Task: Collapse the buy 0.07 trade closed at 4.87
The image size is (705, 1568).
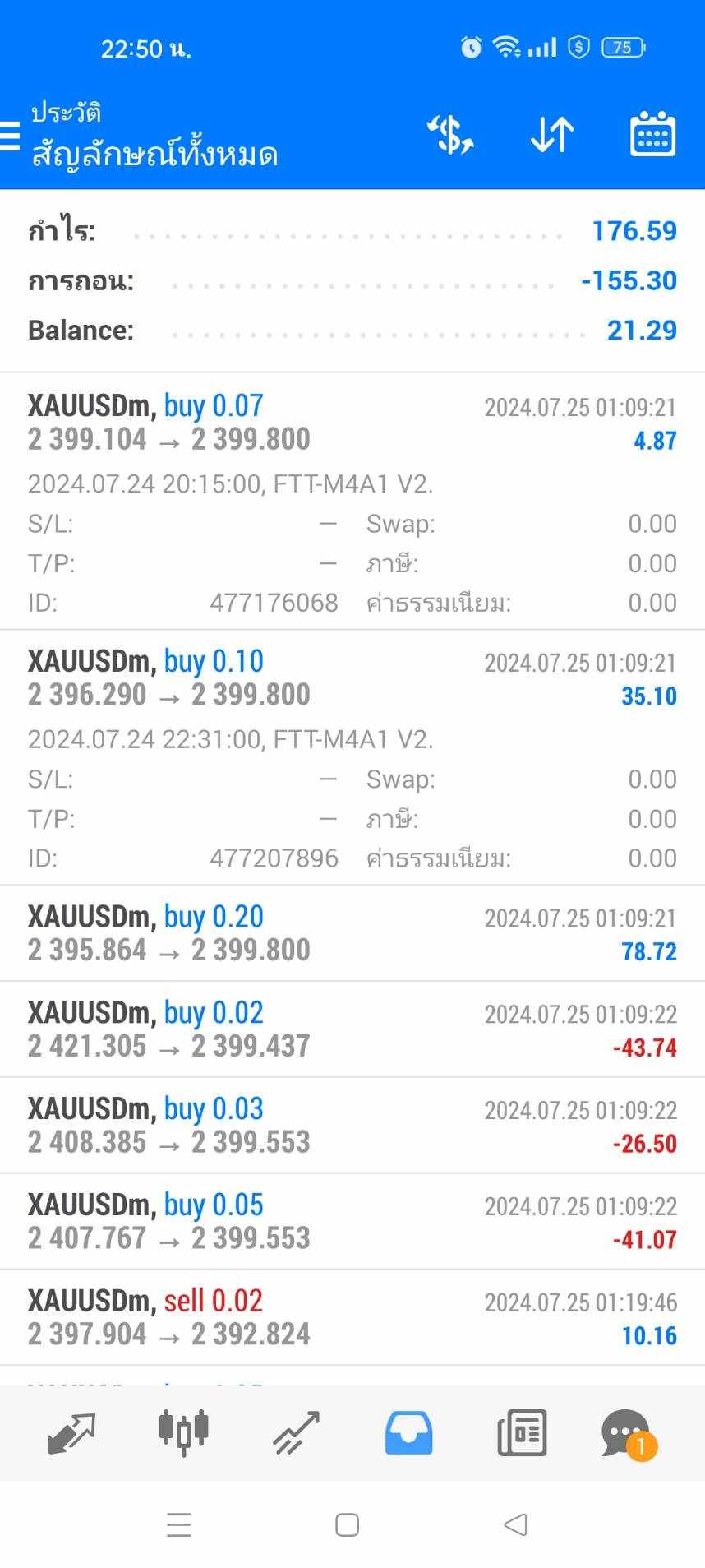Action: 352,502
